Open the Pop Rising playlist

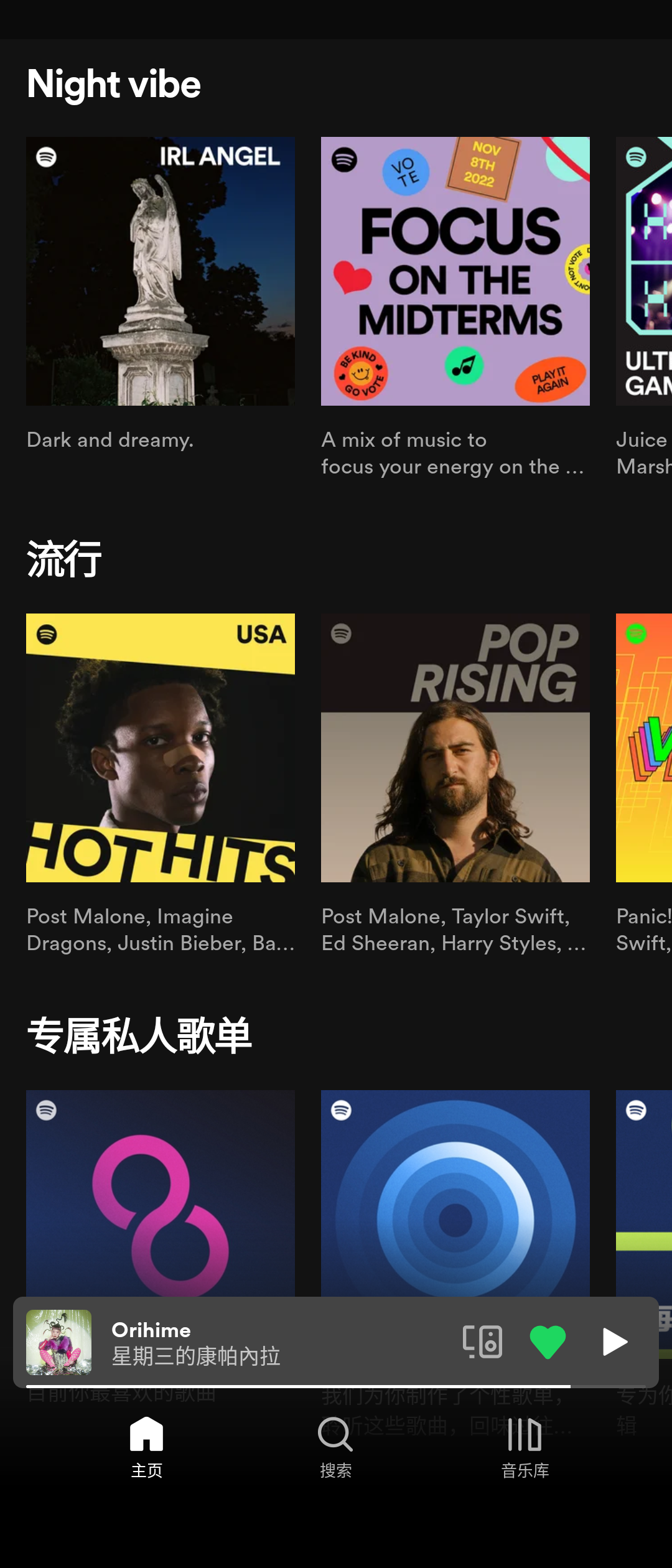coord(455,748)
